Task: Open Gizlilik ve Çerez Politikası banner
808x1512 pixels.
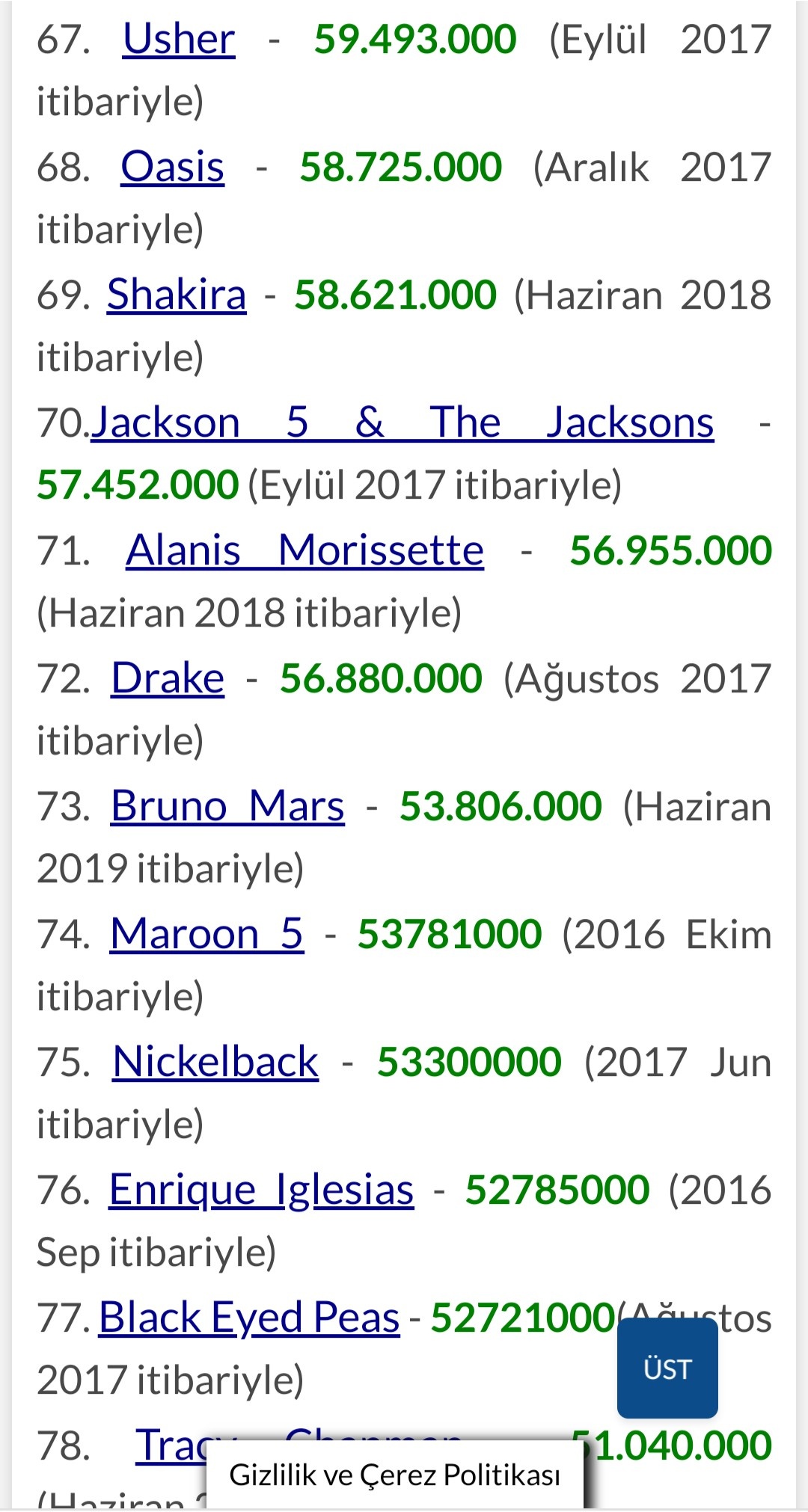Action: pyautogui.click(x=394, y=1475)
